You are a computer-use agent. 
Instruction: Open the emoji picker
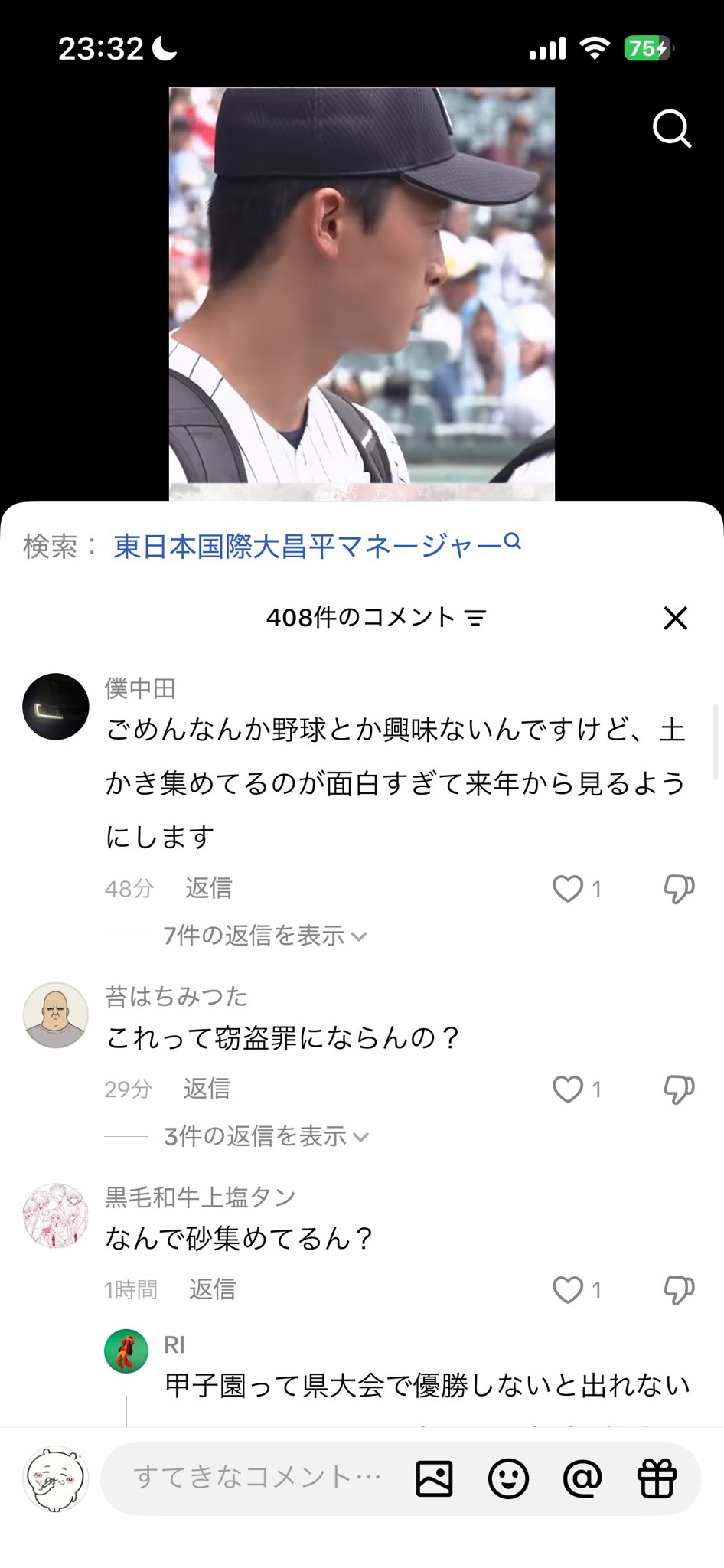[x=508, y=1478]
